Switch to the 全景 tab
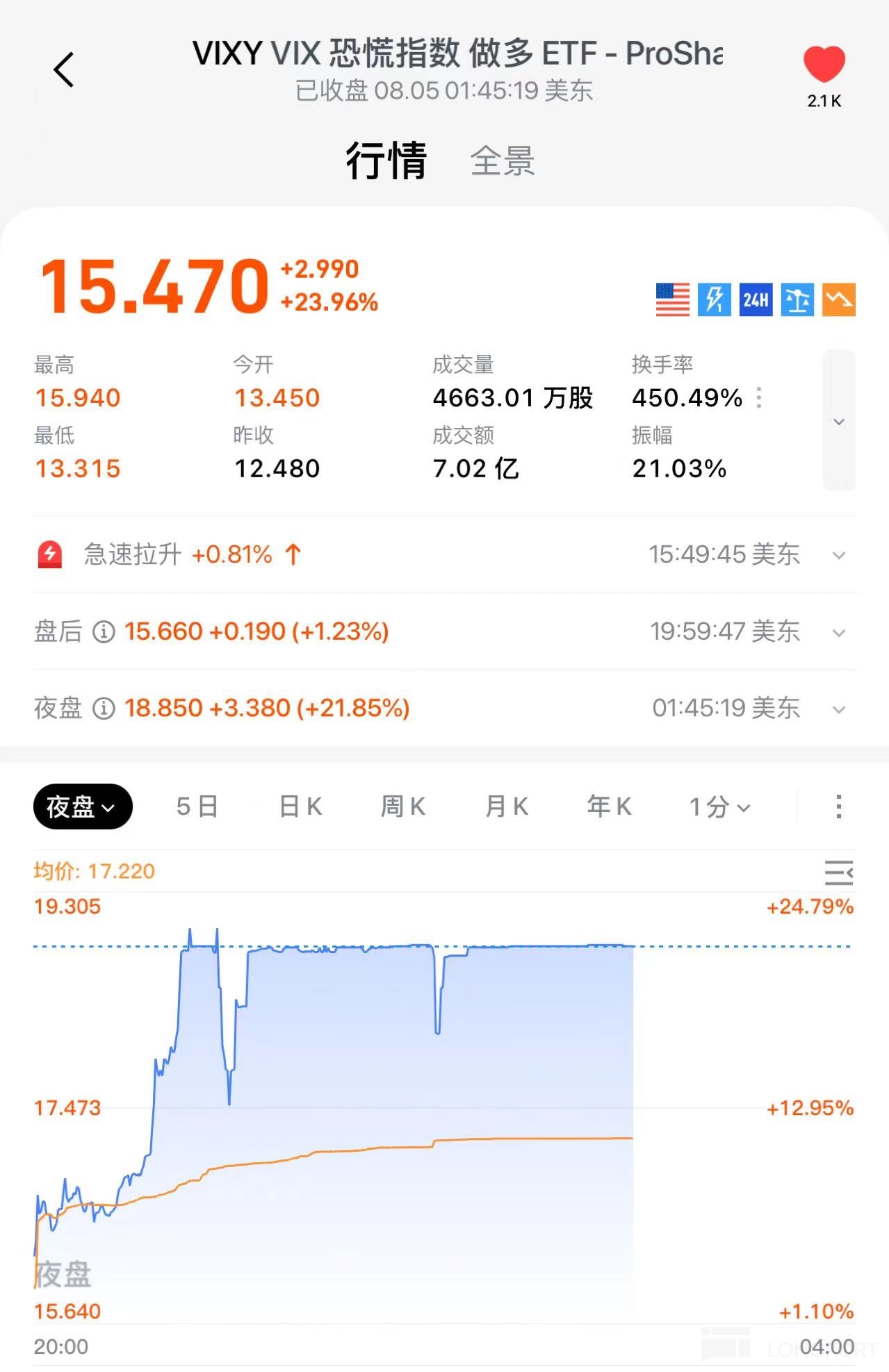The height and width of the screenshot is (1372, 889). tap(502, 161)
